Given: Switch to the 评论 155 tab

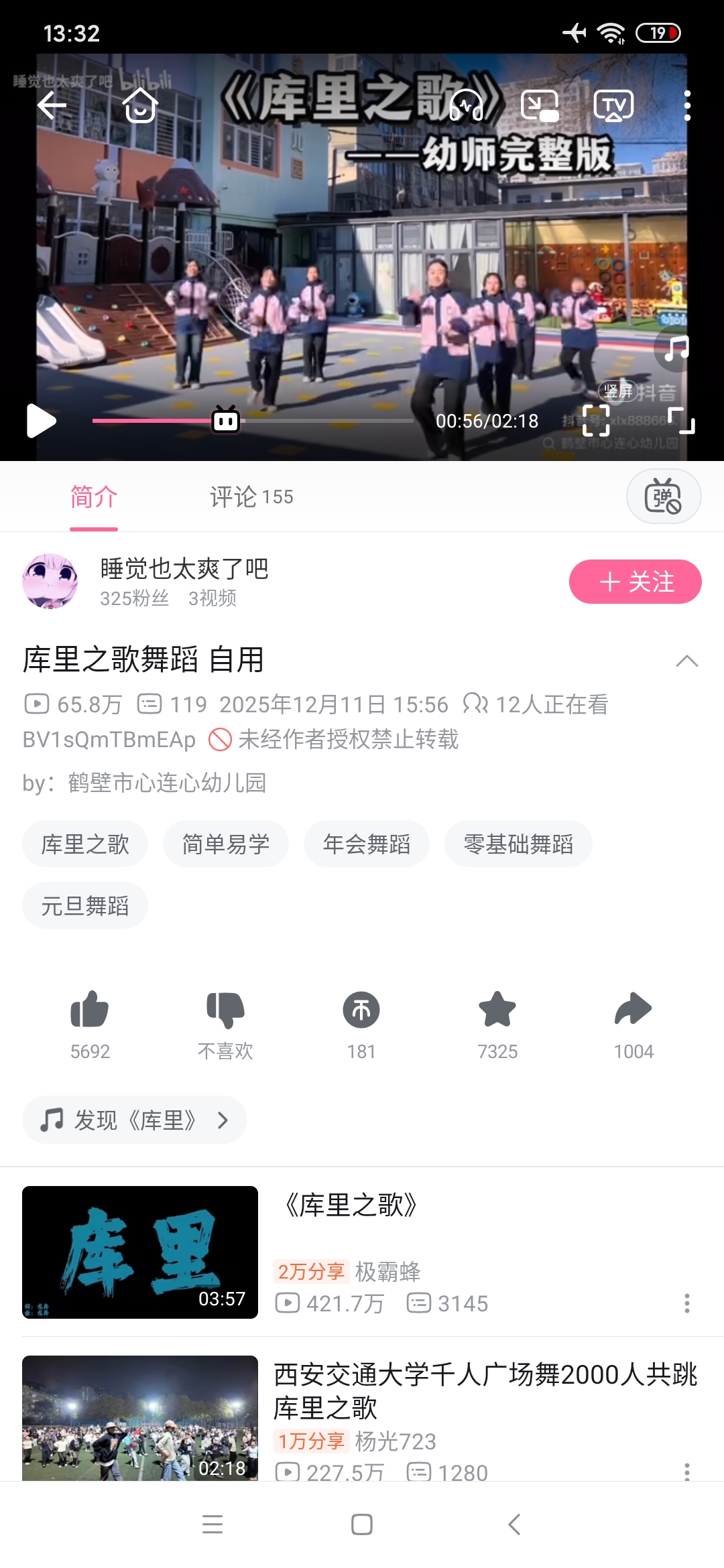Looking at the screenshot, I should coord(251,497).
